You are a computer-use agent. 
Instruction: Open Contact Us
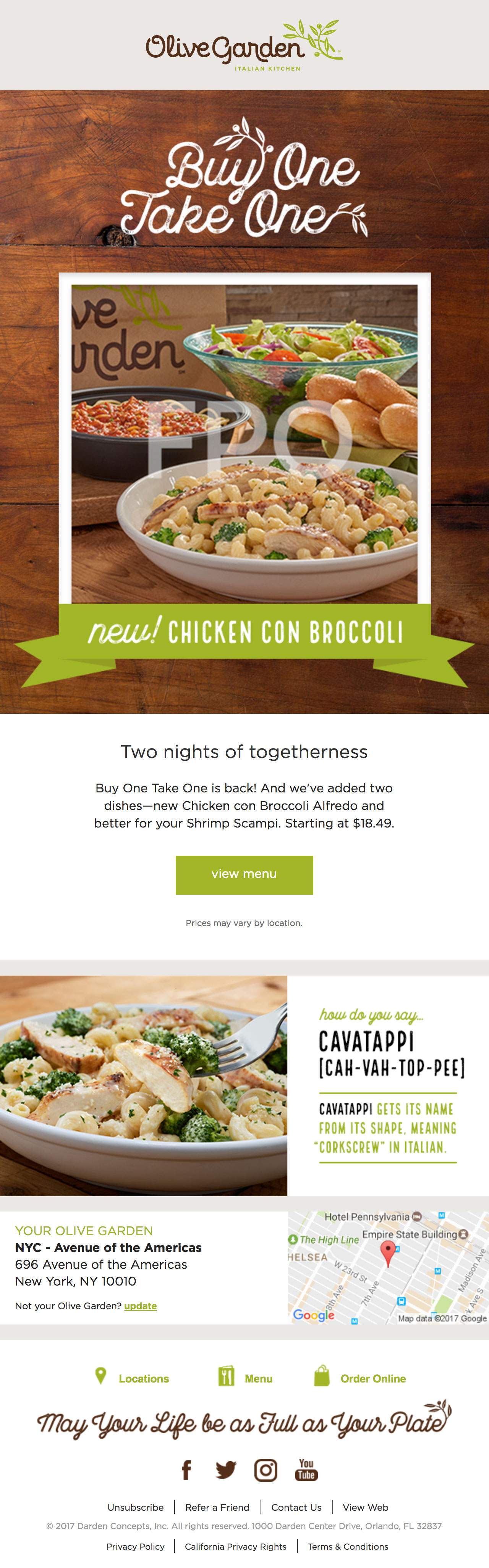click(x=296, y=1507)
